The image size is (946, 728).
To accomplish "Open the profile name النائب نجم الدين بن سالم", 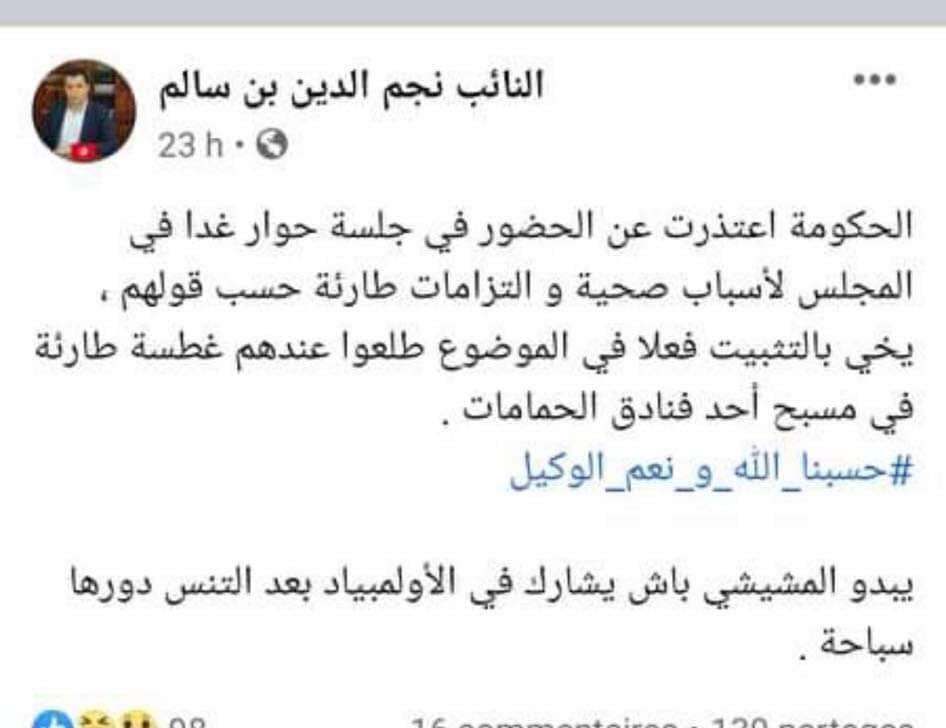I will 352,87.
